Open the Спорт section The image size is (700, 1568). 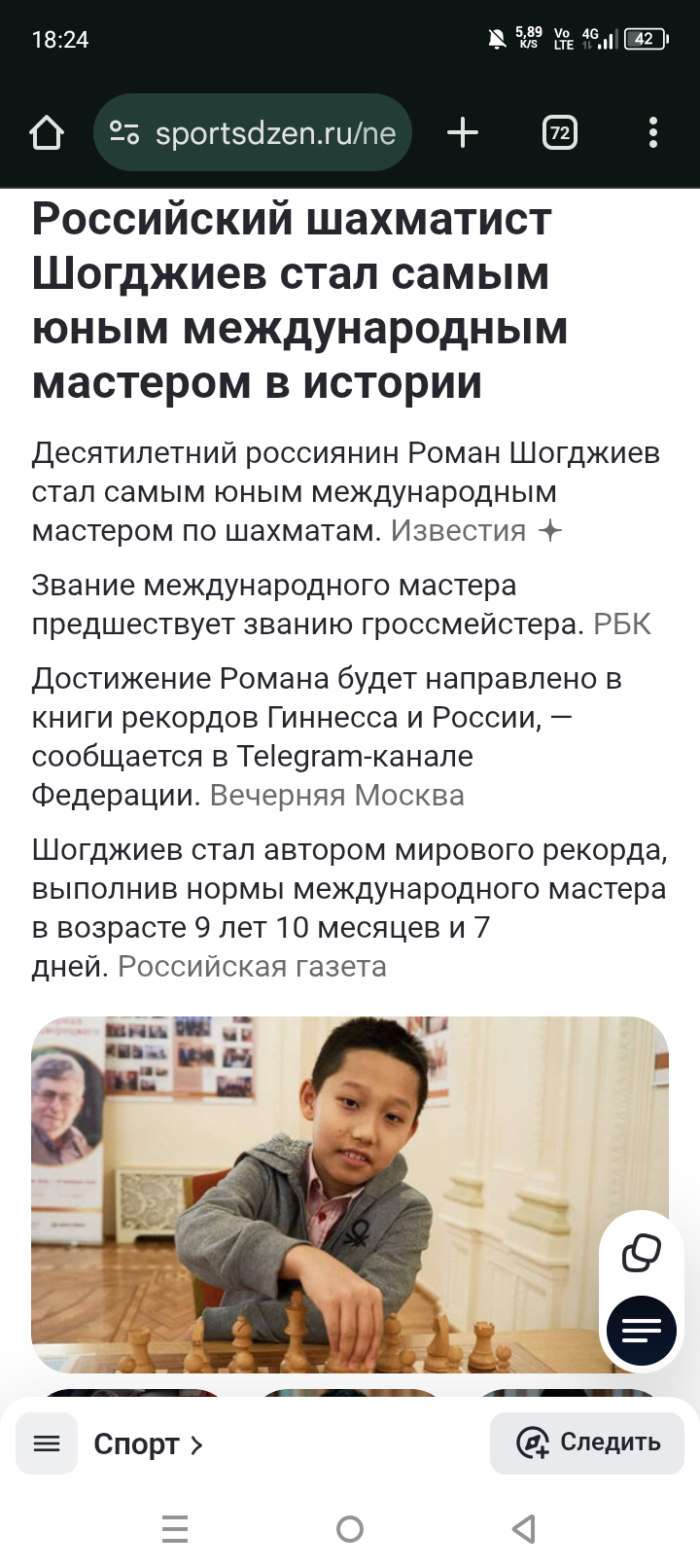point(148,1444)
